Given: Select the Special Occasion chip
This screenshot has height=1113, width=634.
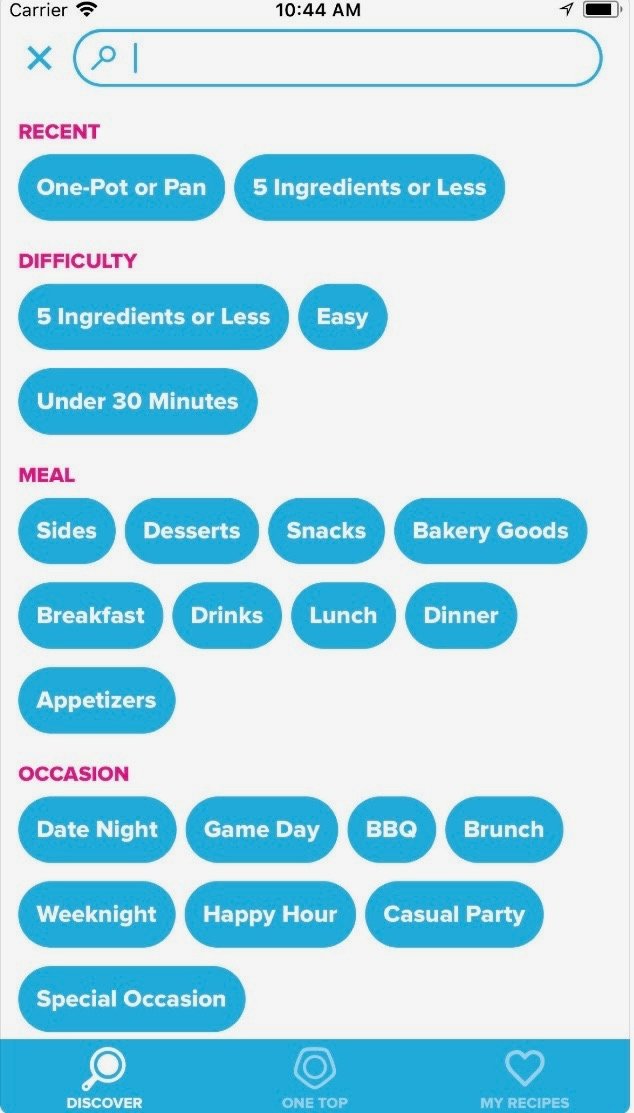Looking at the screenshot, I should pos(131,998).
